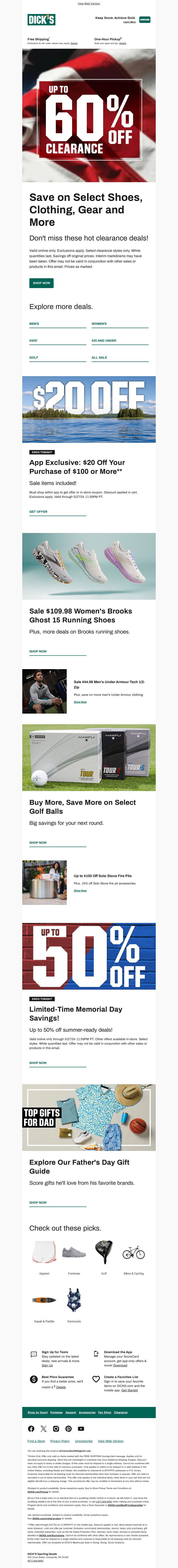Viewport: 178px width, 1568px height.
Task: Tap GET OFFER for $20 off
Action: tap(38, 512)
